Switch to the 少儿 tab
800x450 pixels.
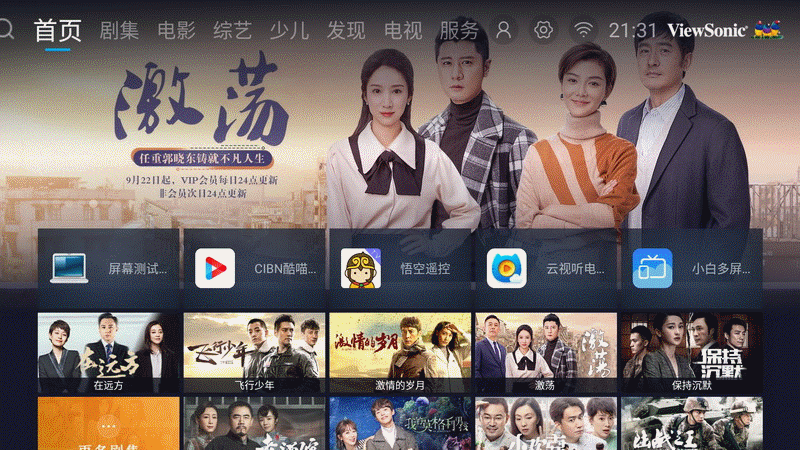(289, 30)
